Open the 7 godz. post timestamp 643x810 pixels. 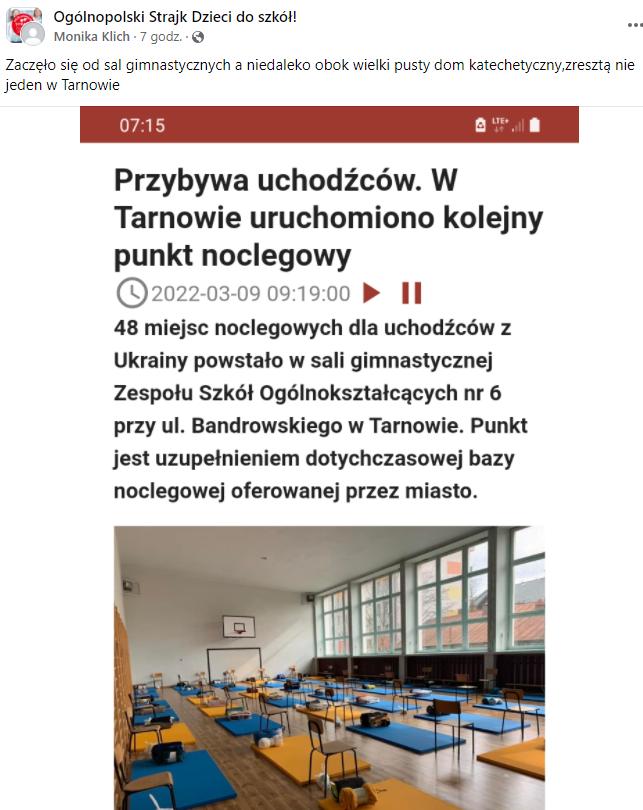[x=161, y=37]
